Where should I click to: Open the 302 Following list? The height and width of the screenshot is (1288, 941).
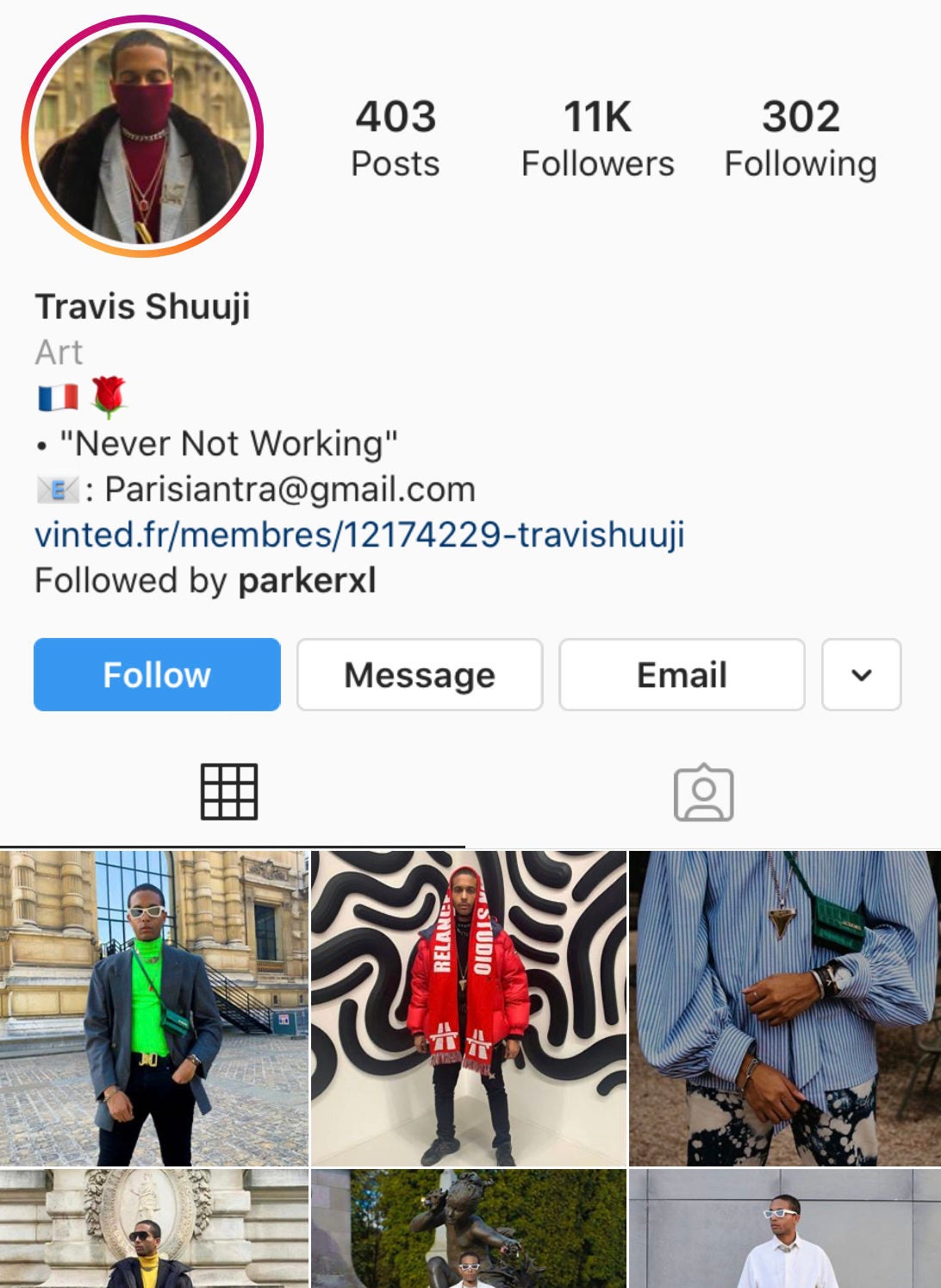click(800, 138)
